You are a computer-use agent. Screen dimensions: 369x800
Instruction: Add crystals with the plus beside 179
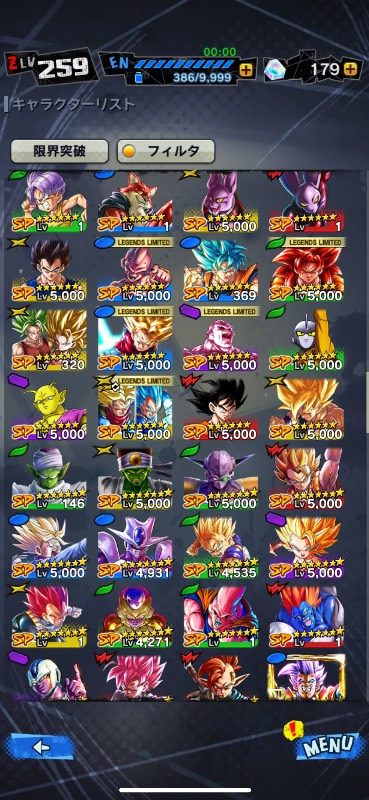pyautogui.click(x=350, y=69)
